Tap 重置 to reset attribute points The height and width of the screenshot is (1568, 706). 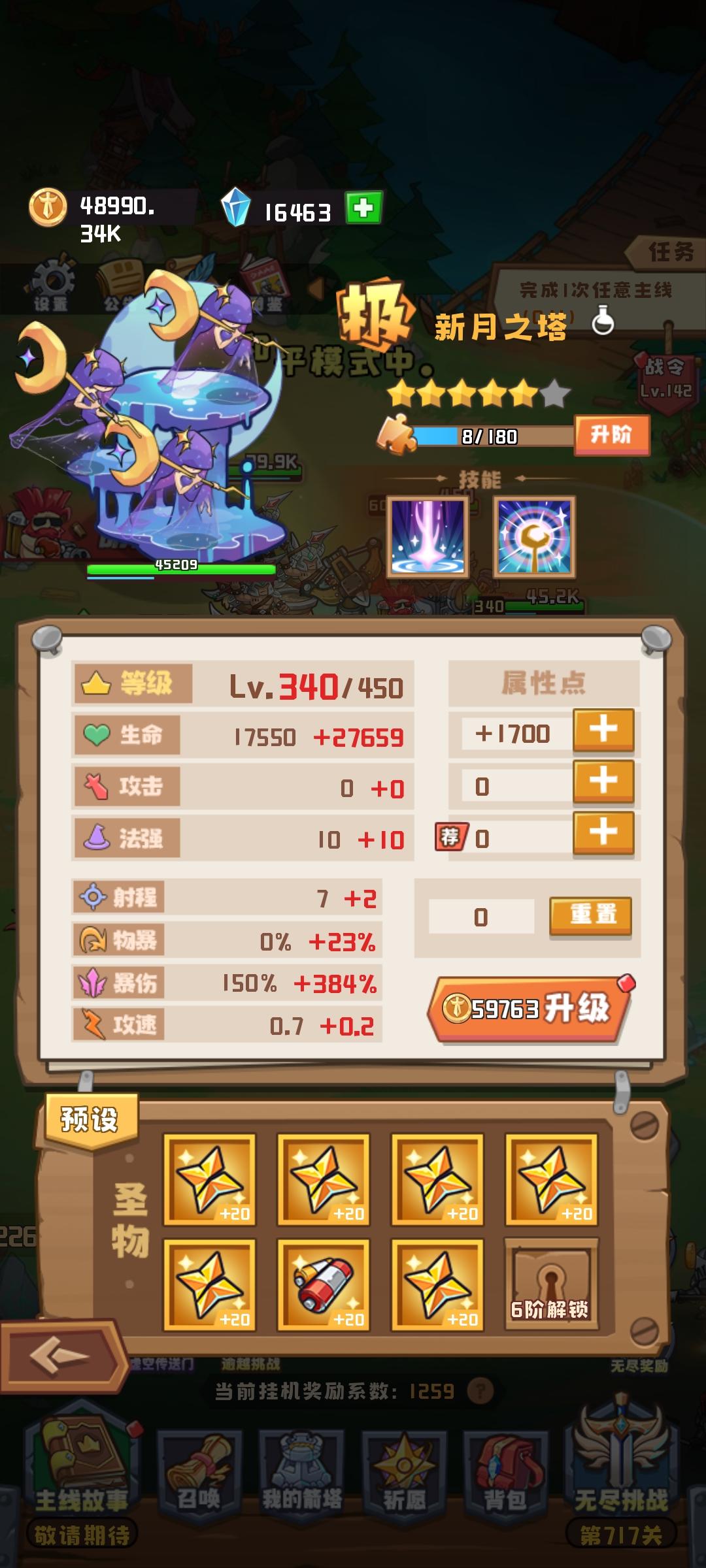591,916
